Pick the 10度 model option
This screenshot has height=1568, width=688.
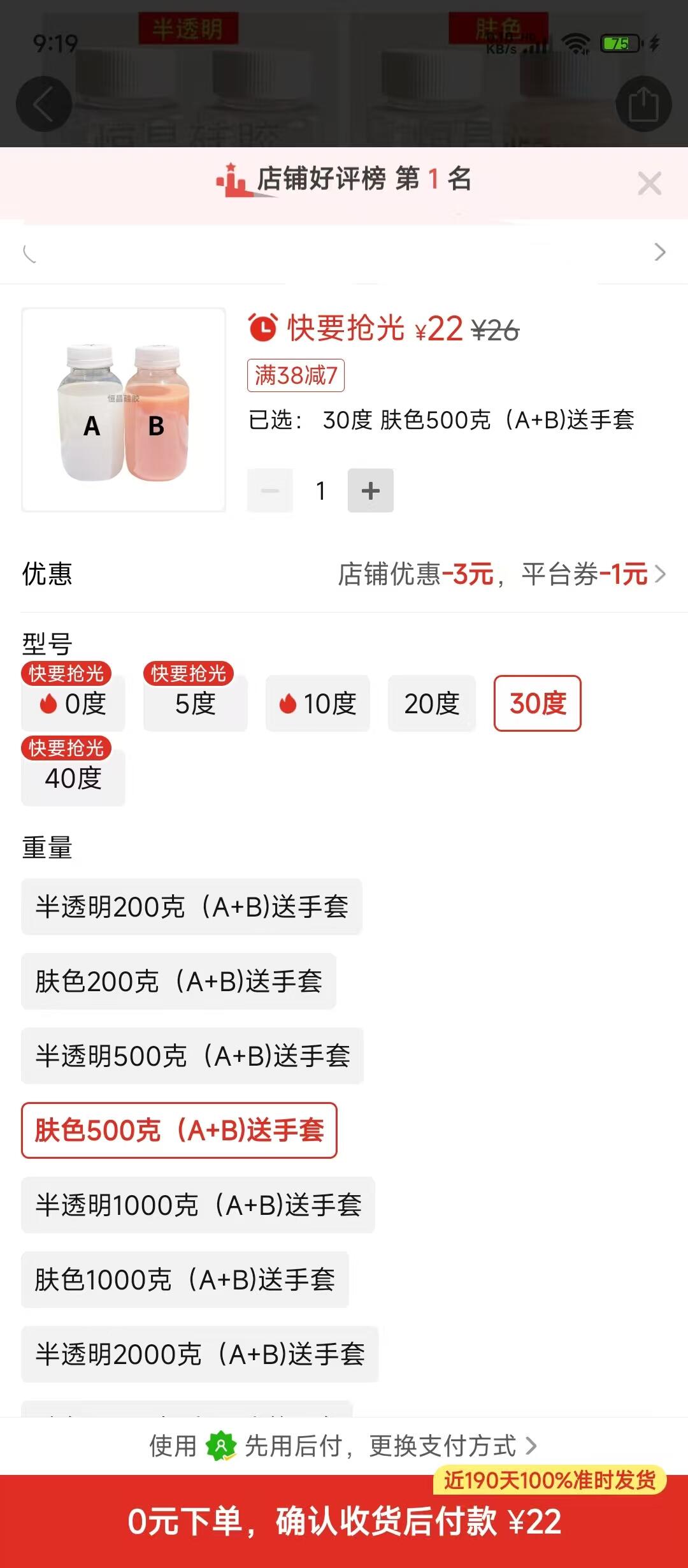[317, 704]
